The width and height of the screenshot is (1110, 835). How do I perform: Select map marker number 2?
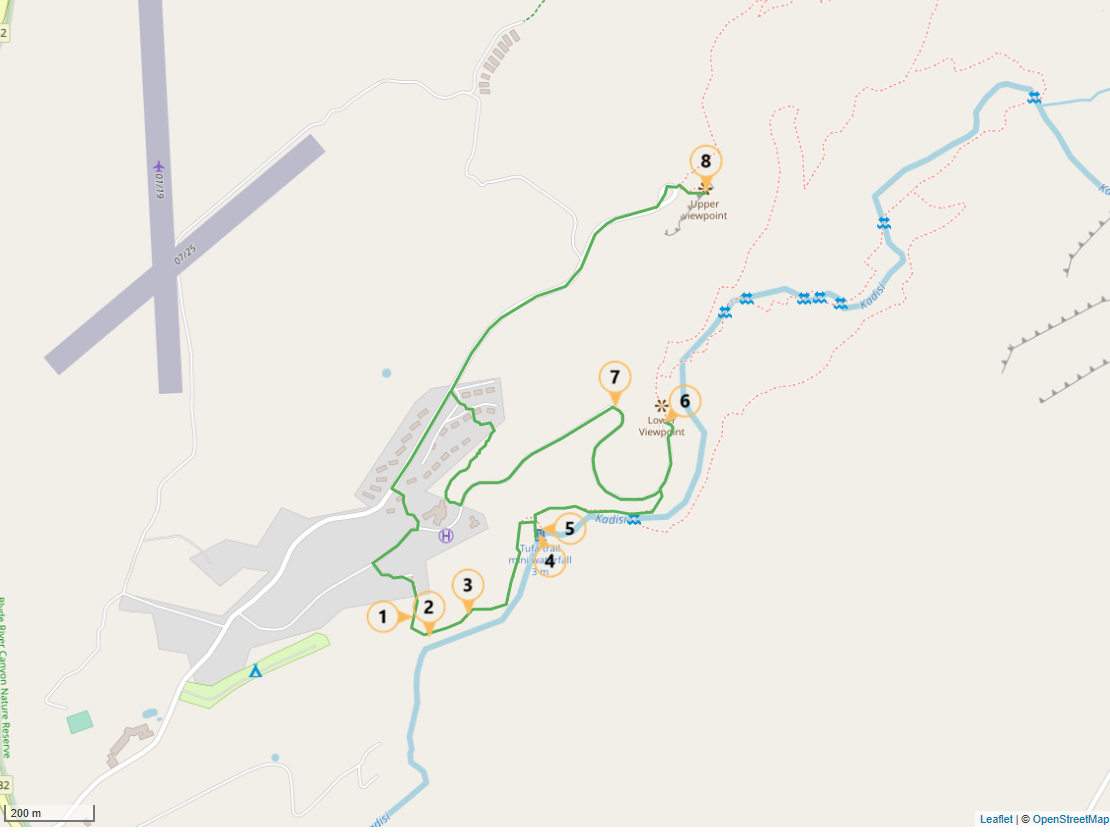429,606
